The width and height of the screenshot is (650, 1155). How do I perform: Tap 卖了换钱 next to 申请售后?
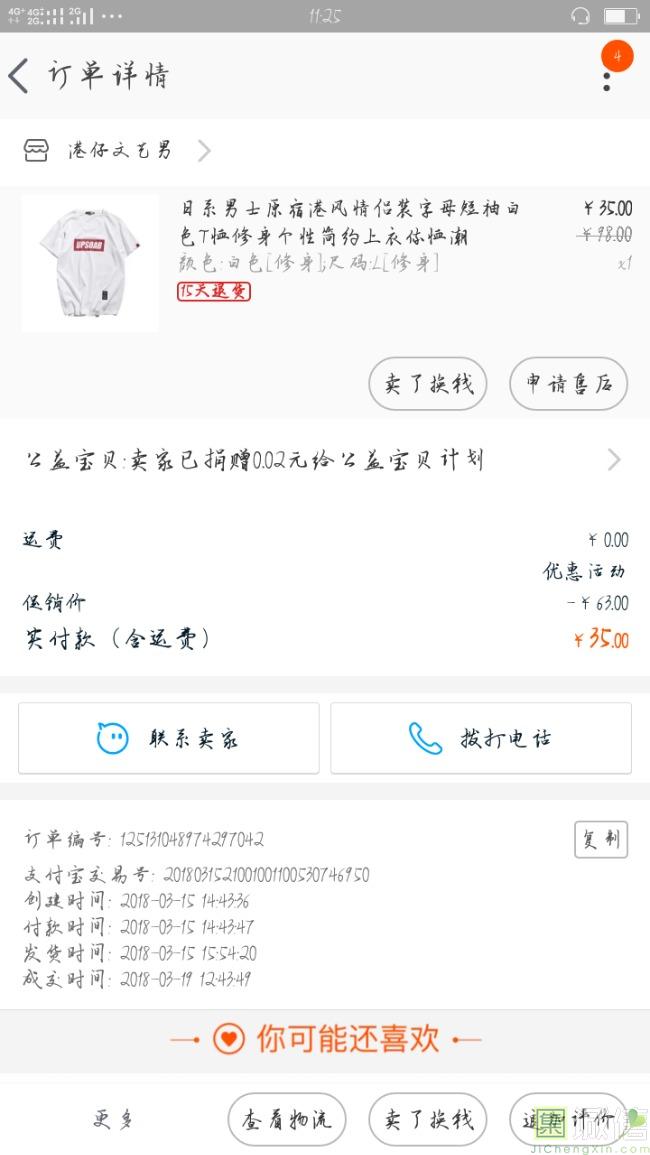tap(428, 384)
